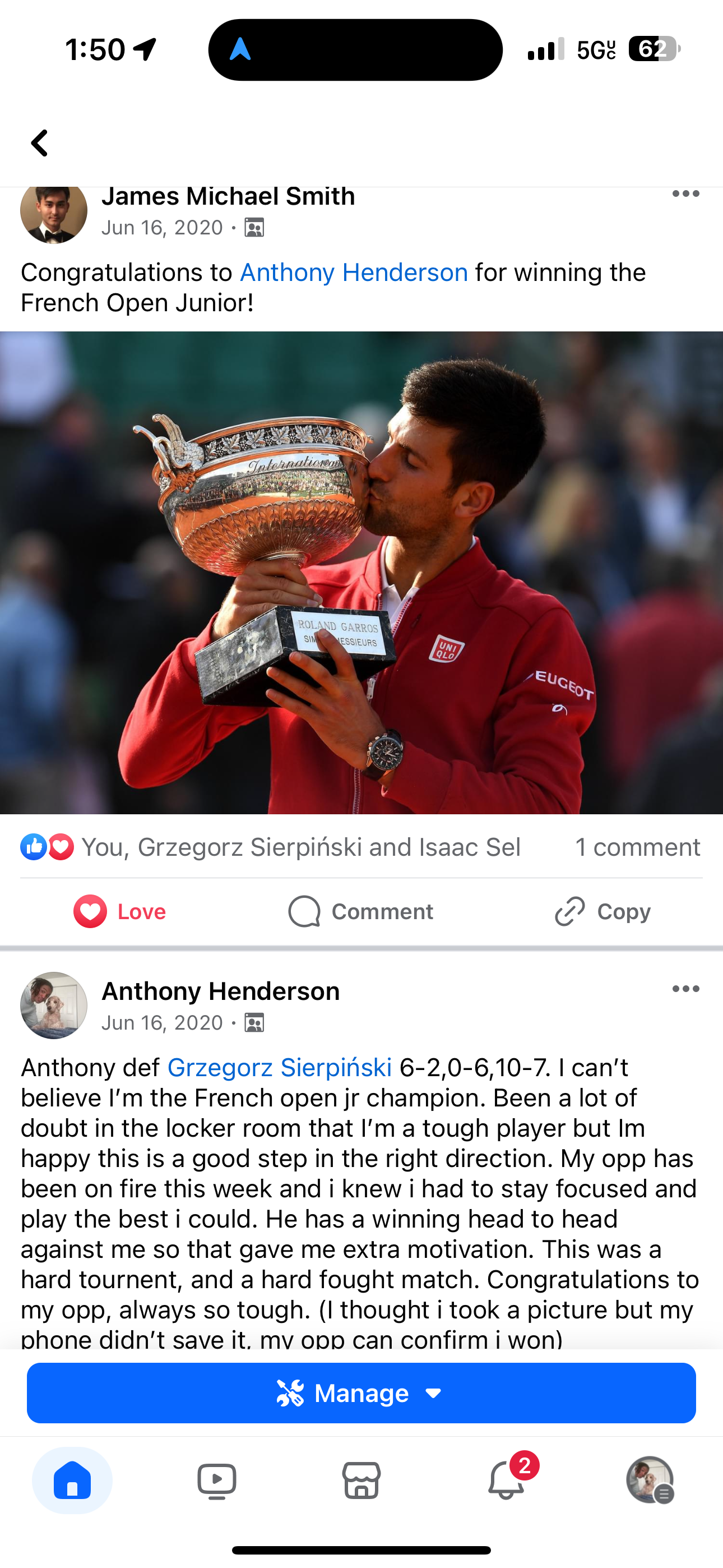Open the Marketplace tab
Image resolution: width=723 pixels, height=1568 pixels.
[361, 1481]
